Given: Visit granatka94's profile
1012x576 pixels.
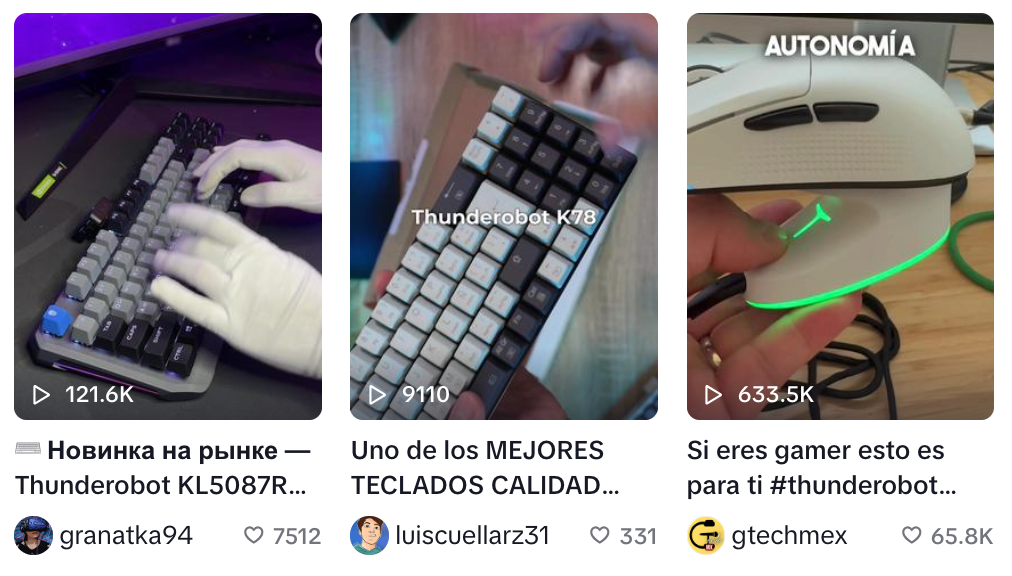Looking at the screenshot, I should click(x=125, y=536).
